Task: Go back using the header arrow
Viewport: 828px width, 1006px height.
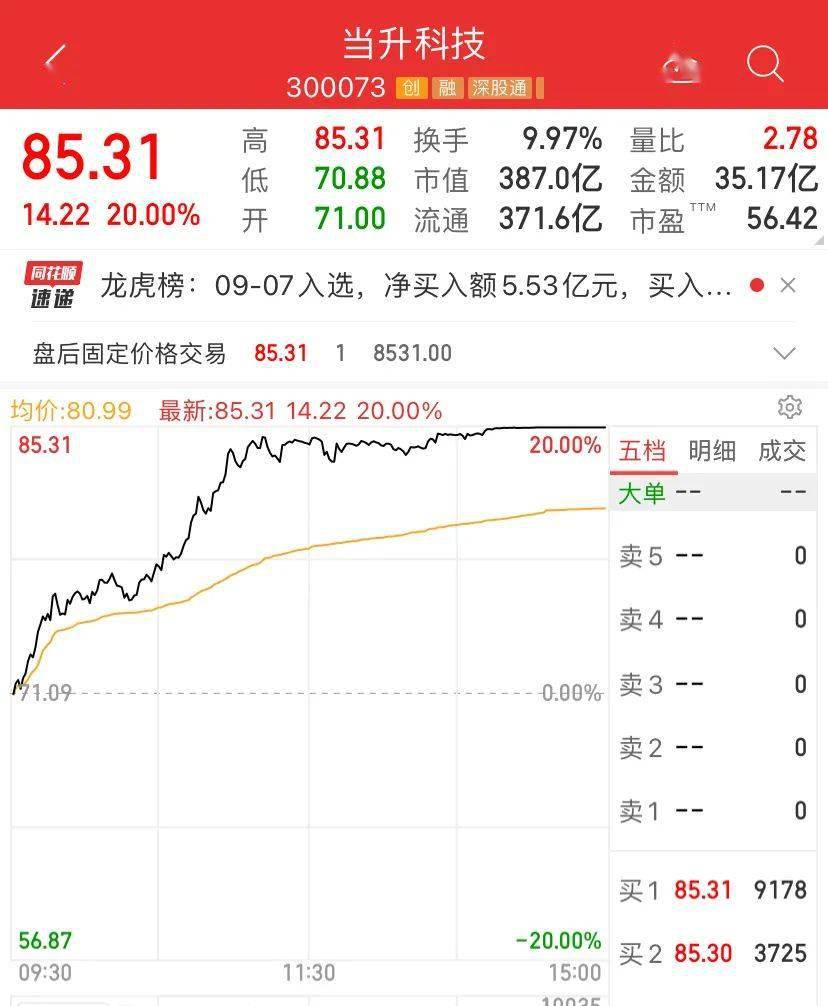Action: tap(56, 60)
